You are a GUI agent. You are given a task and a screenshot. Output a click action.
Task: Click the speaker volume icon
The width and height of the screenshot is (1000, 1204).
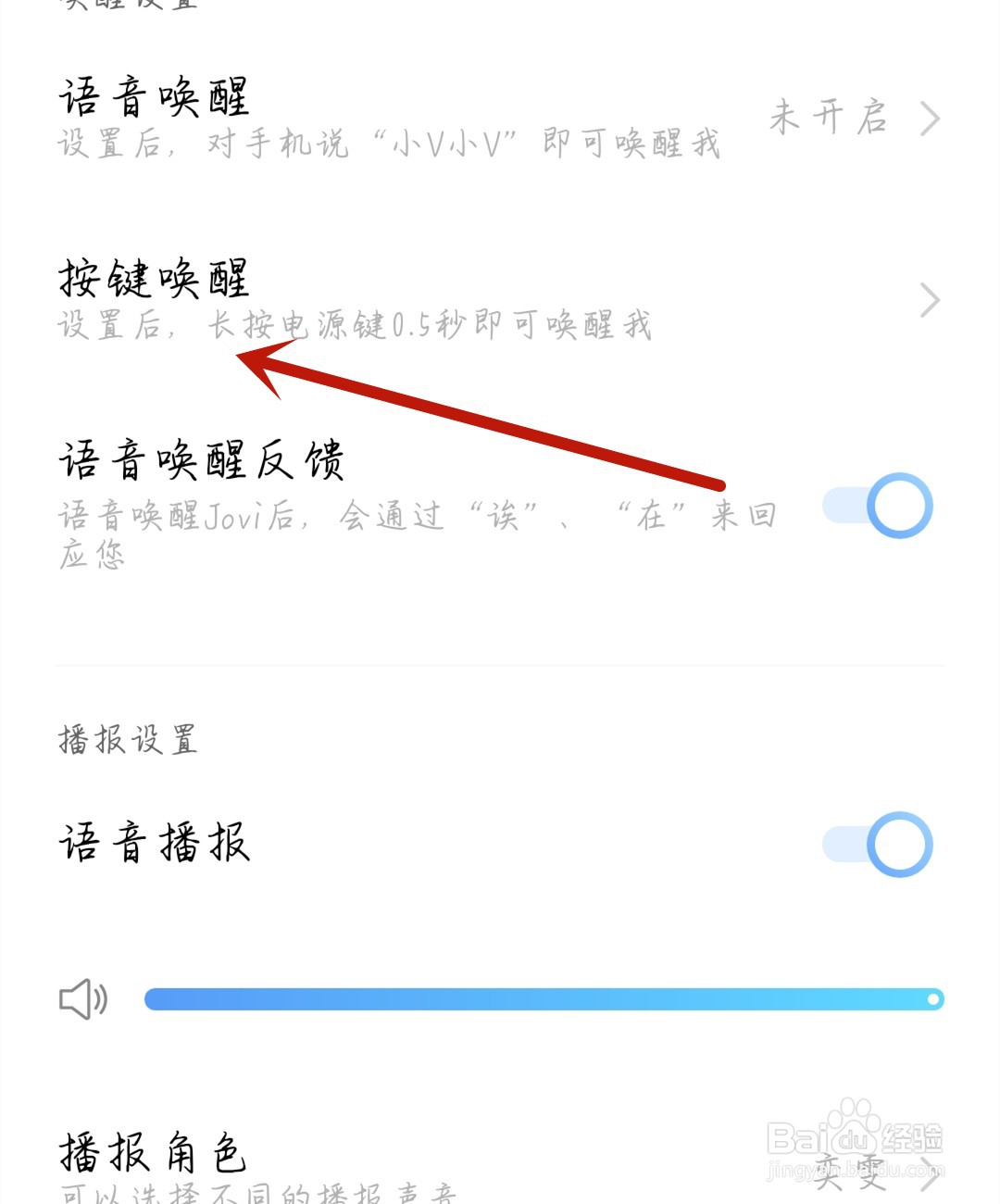pos(81,999)
